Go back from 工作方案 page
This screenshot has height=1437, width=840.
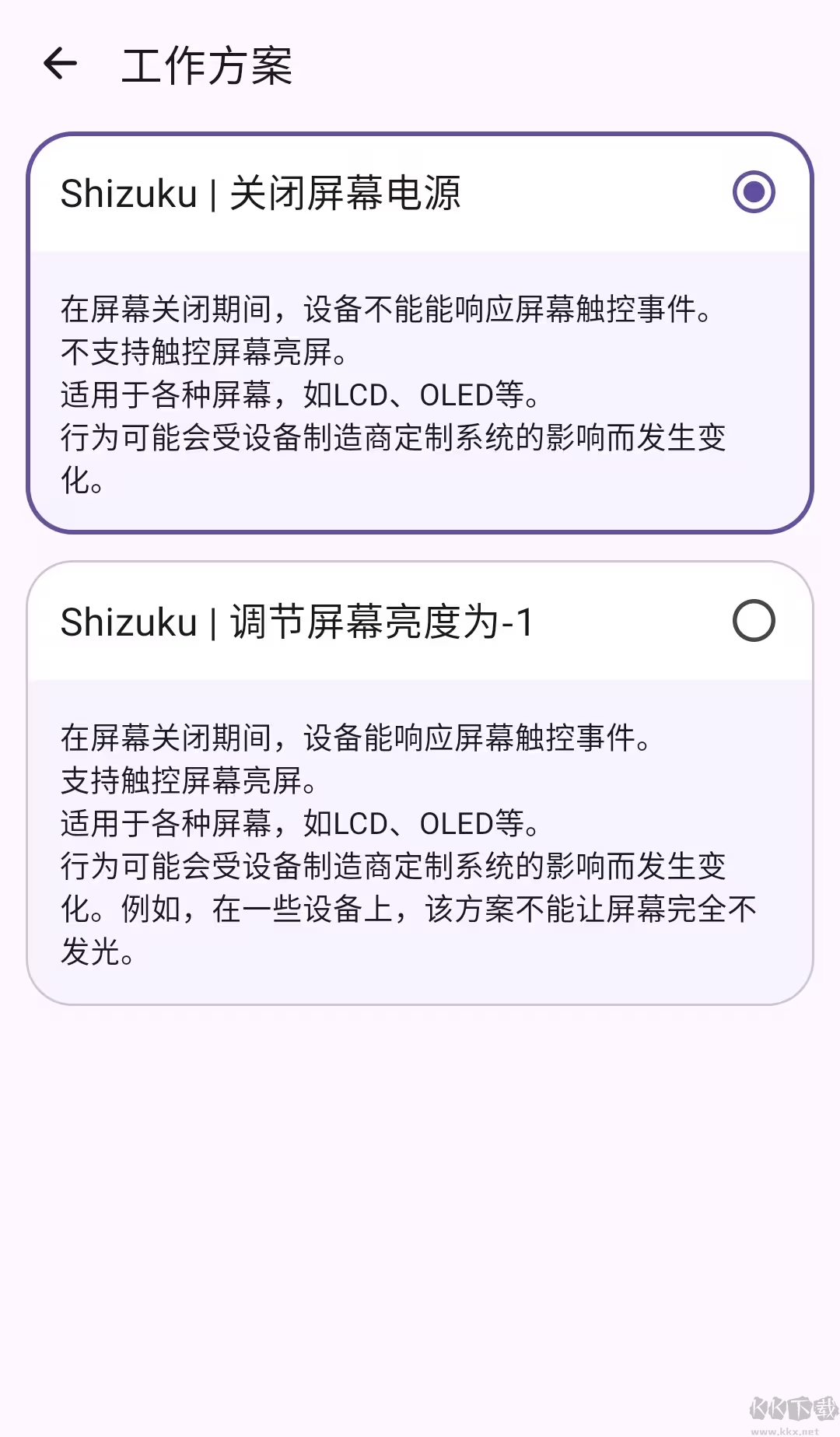click(x=61, y=64)
